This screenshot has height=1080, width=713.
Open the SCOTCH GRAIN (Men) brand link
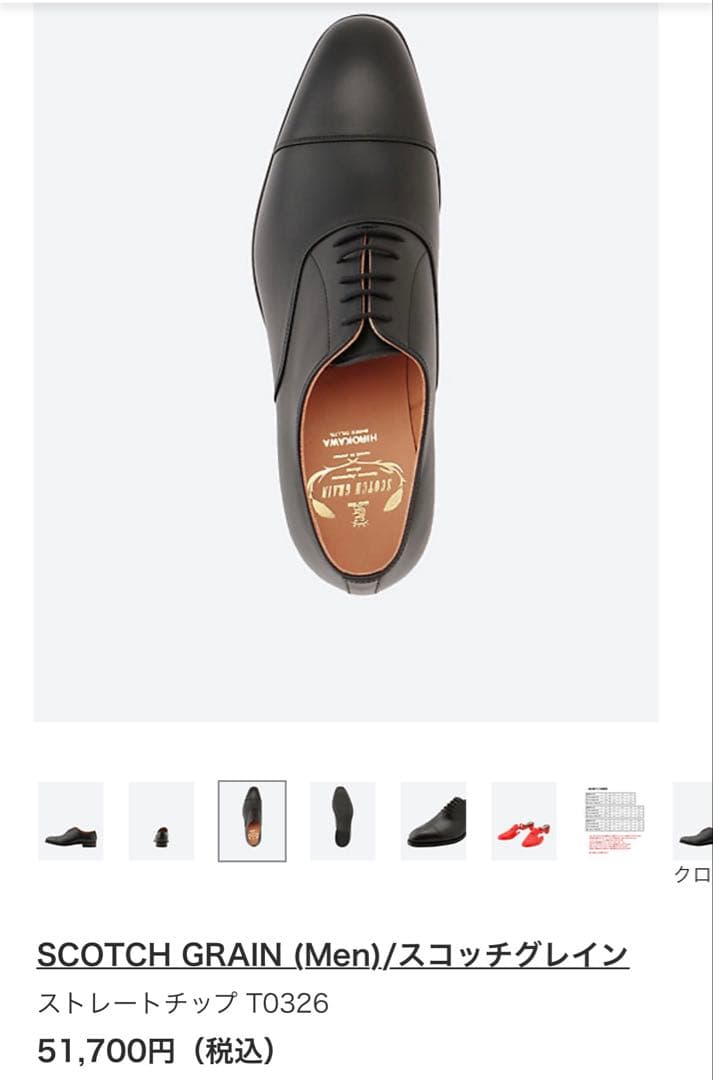(x=332, y=954)
